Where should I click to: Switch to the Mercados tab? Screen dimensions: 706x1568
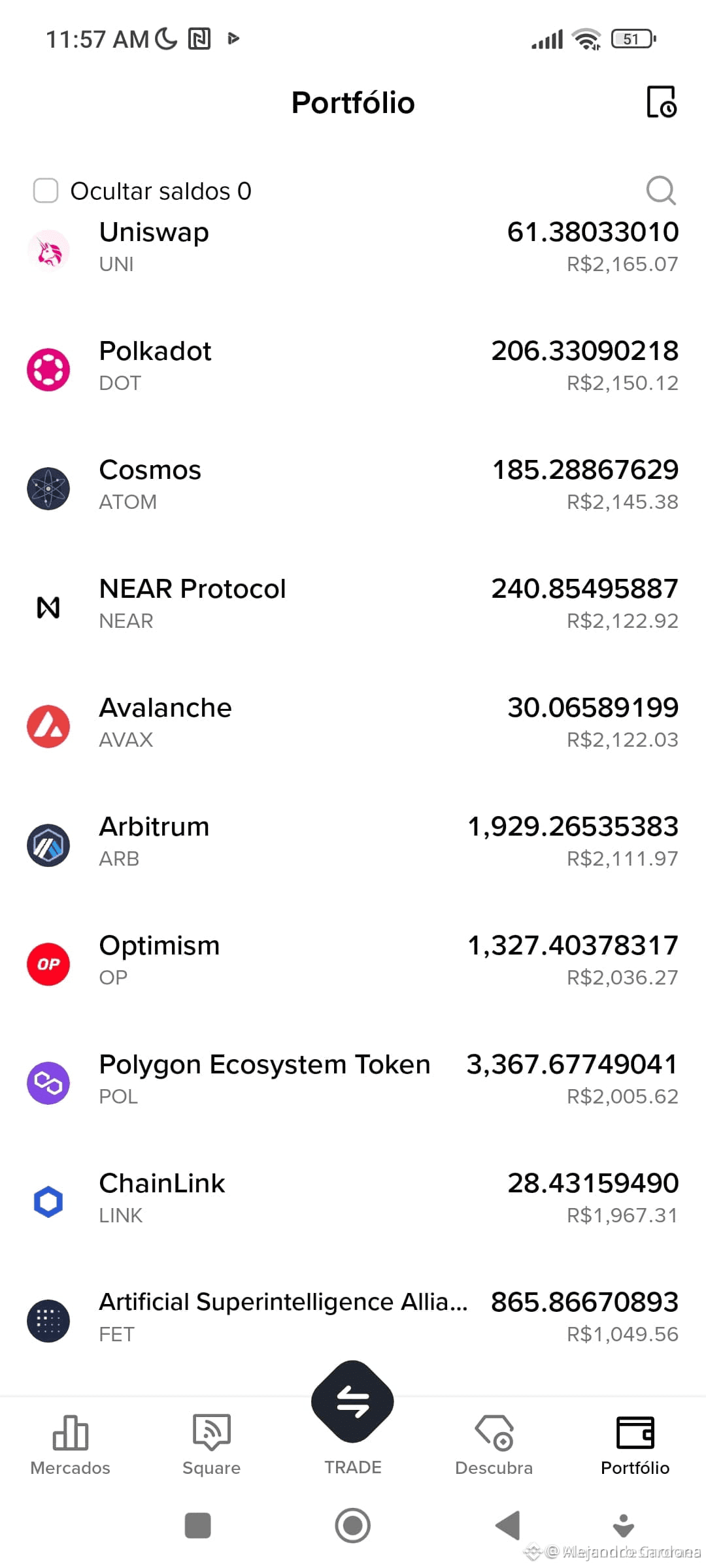(x=71, y=1445)
